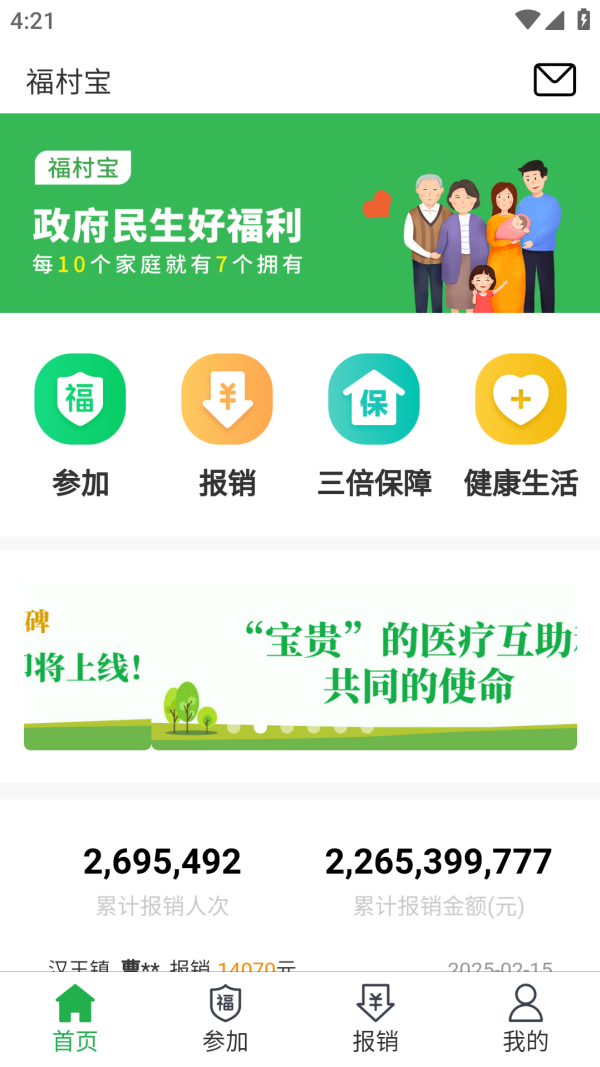Open the 报销 shortcut with the yen arrow

click(x=227, y=400)
